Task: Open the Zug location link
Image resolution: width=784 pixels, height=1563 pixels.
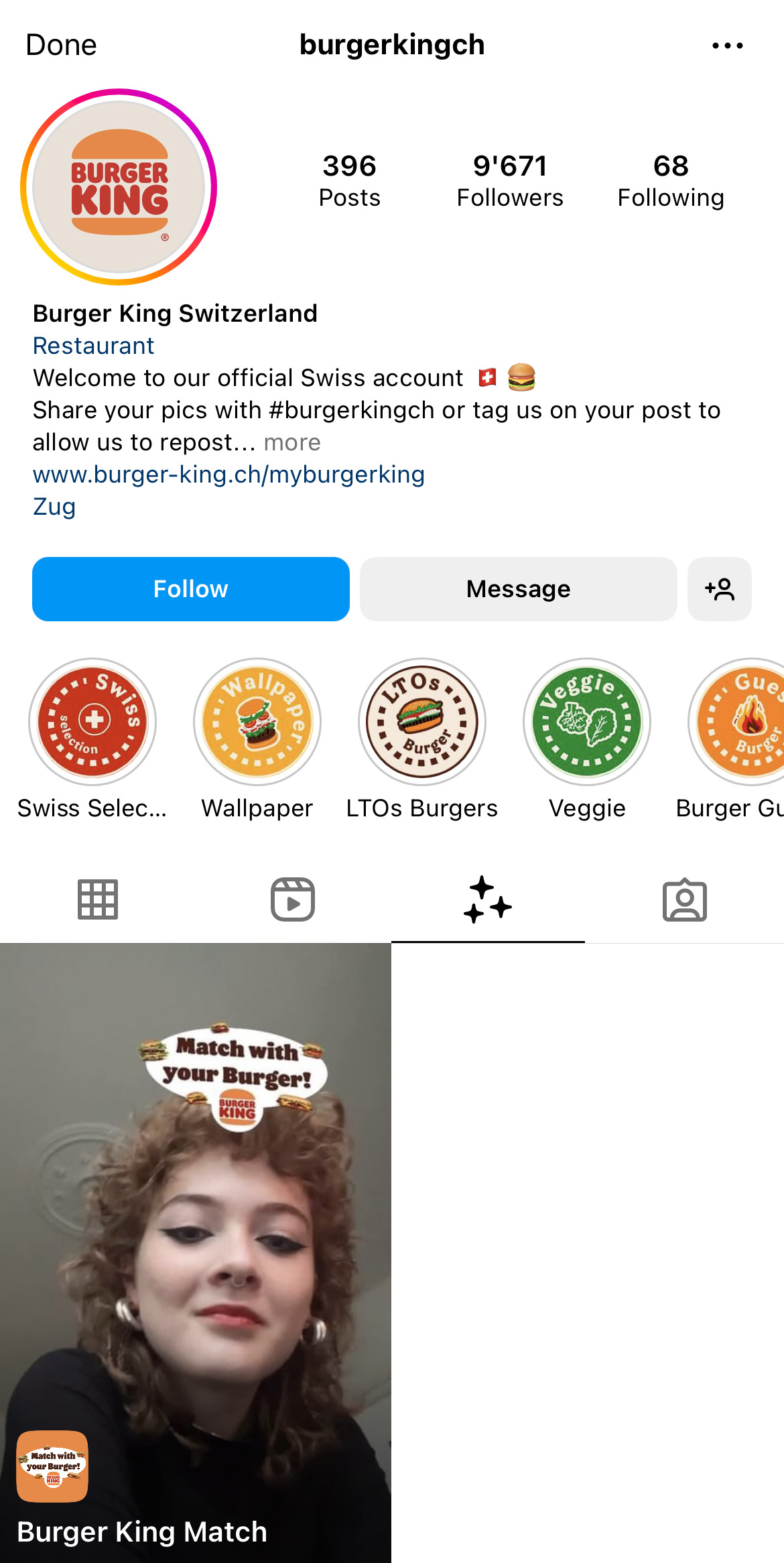Action: [54, 507]
